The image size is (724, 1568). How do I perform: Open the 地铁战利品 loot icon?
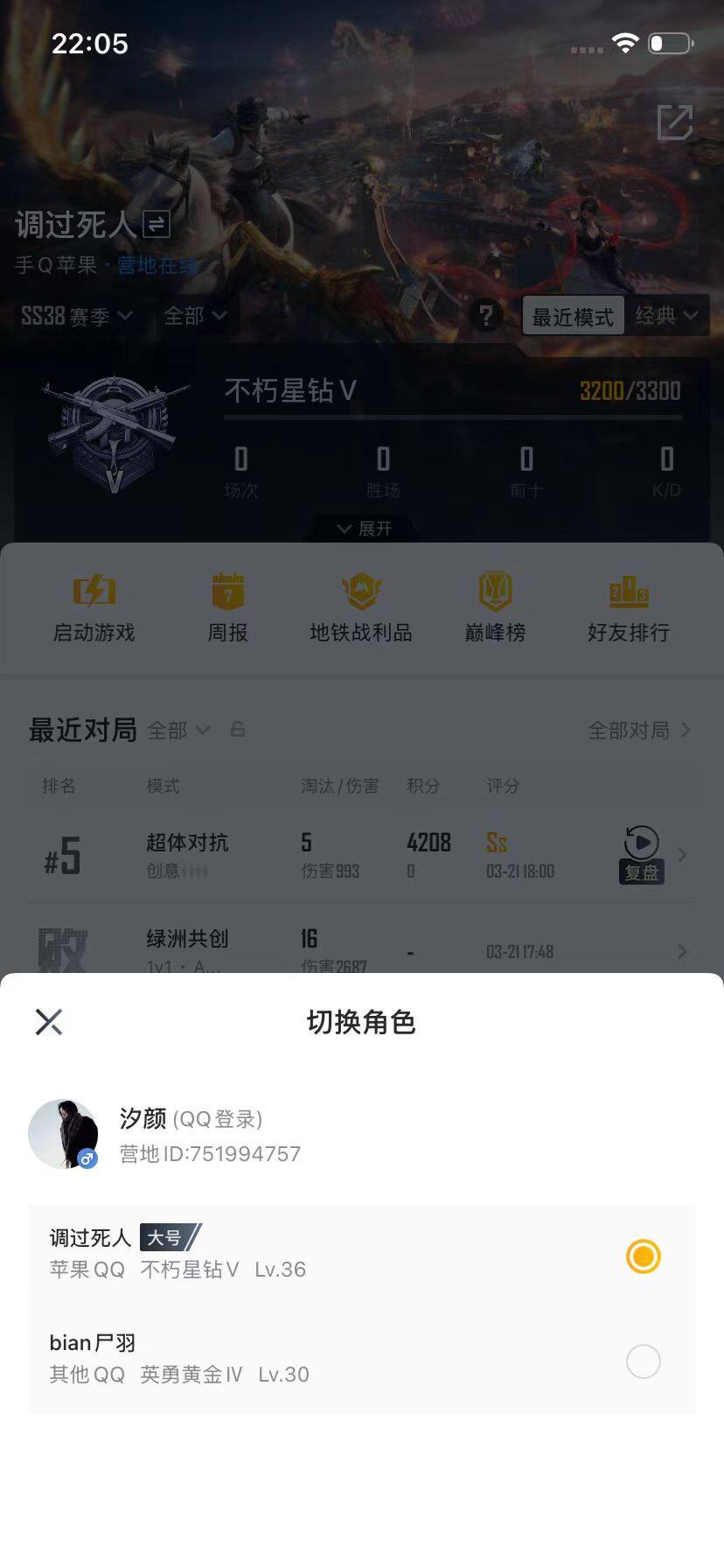[x=362, y=605]
